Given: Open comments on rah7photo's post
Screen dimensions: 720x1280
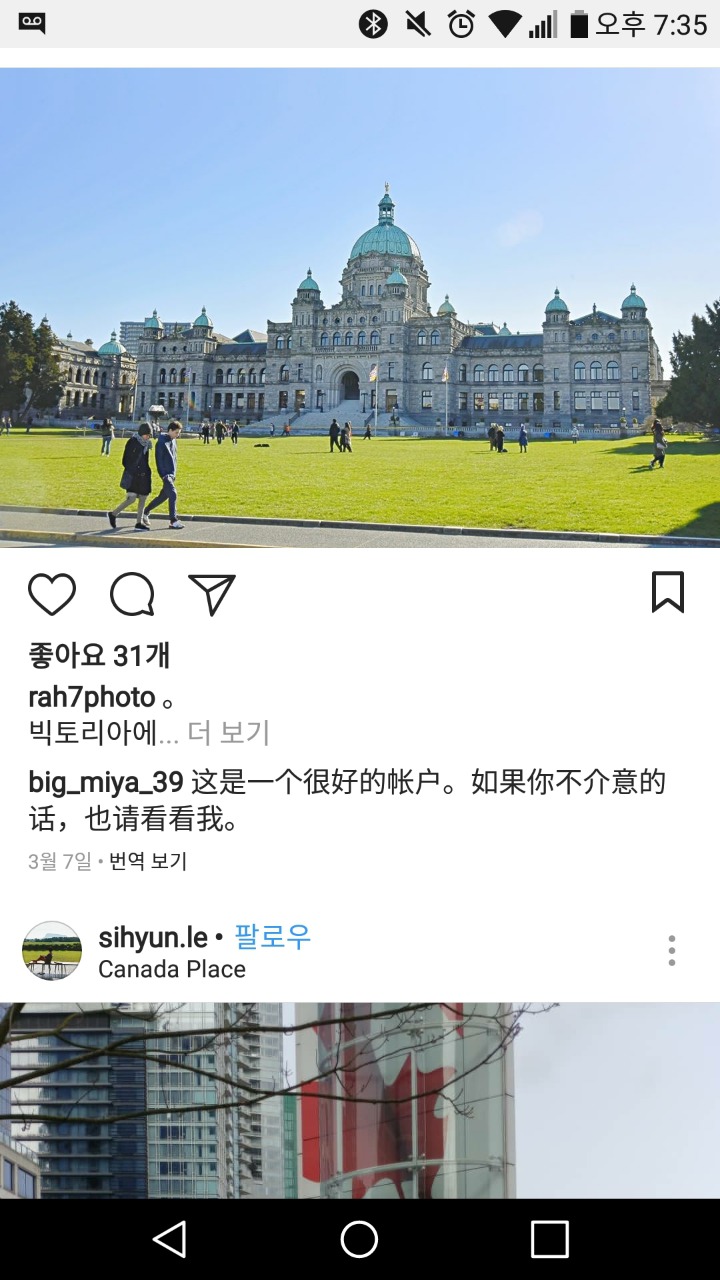Looking at the screenshot, I should tap(132, 594).
